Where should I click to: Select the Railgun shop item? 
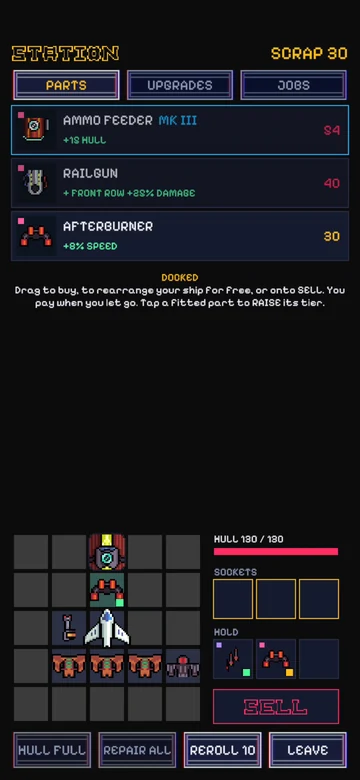click(x=180, y=183)
